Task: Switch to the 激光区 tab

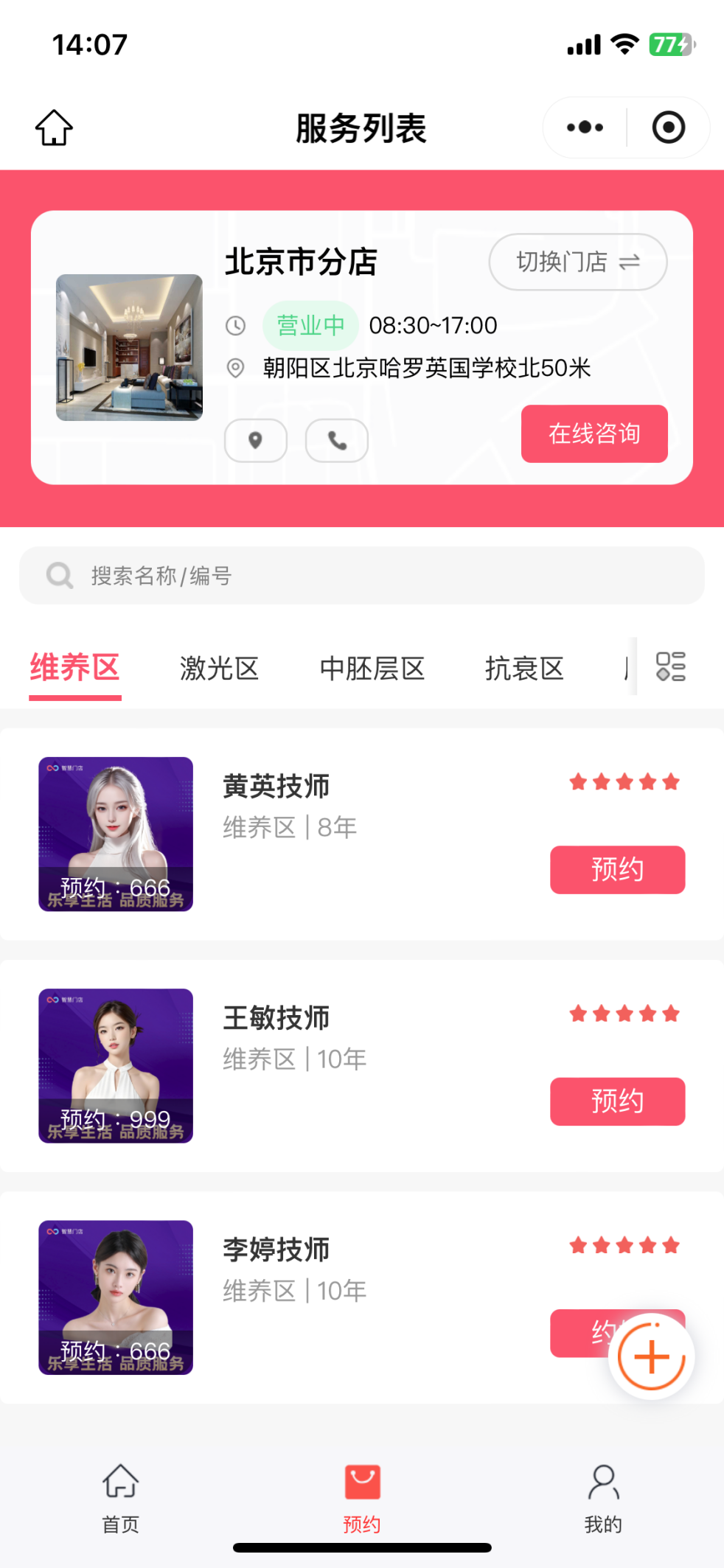Action: tap(219, 669)
